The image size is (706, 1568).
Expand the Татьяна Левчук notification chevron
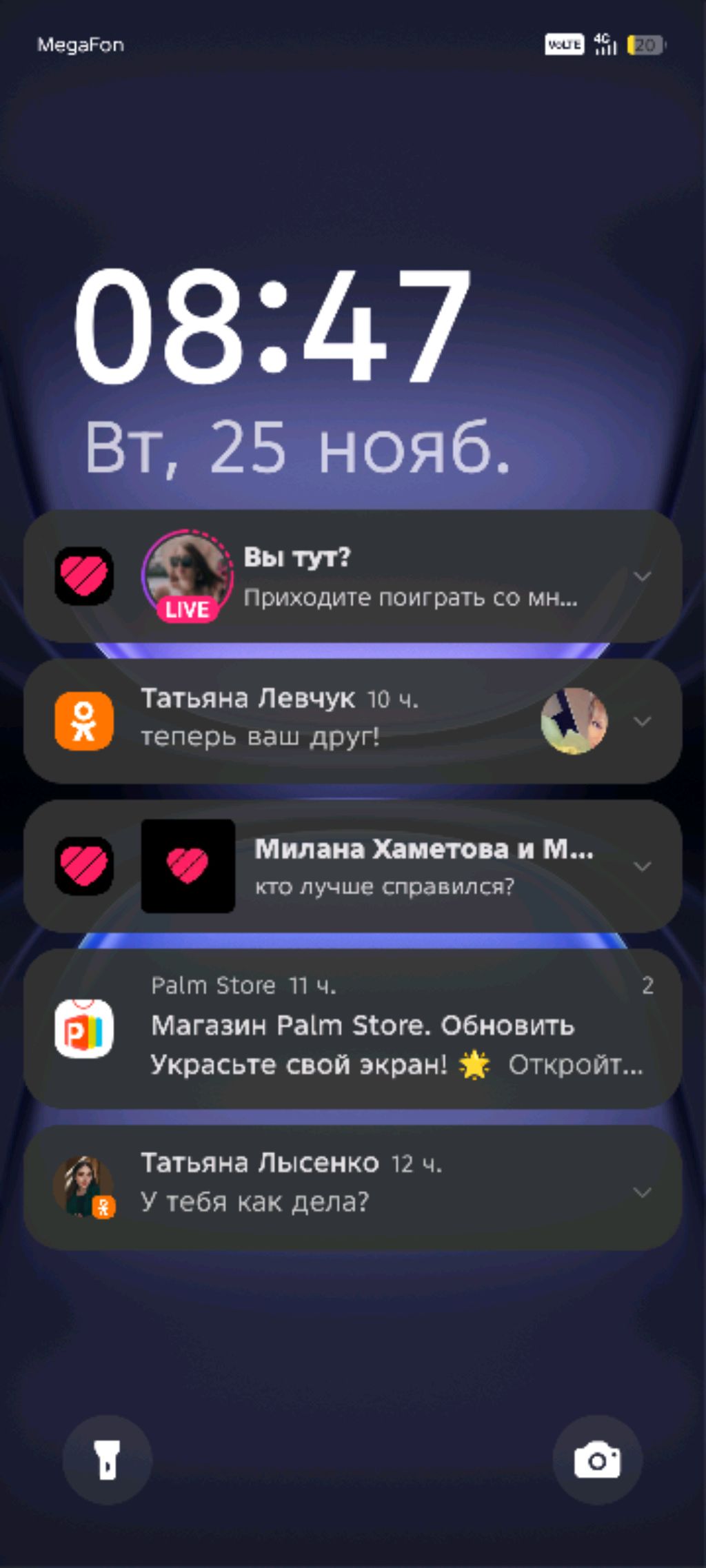642,722
